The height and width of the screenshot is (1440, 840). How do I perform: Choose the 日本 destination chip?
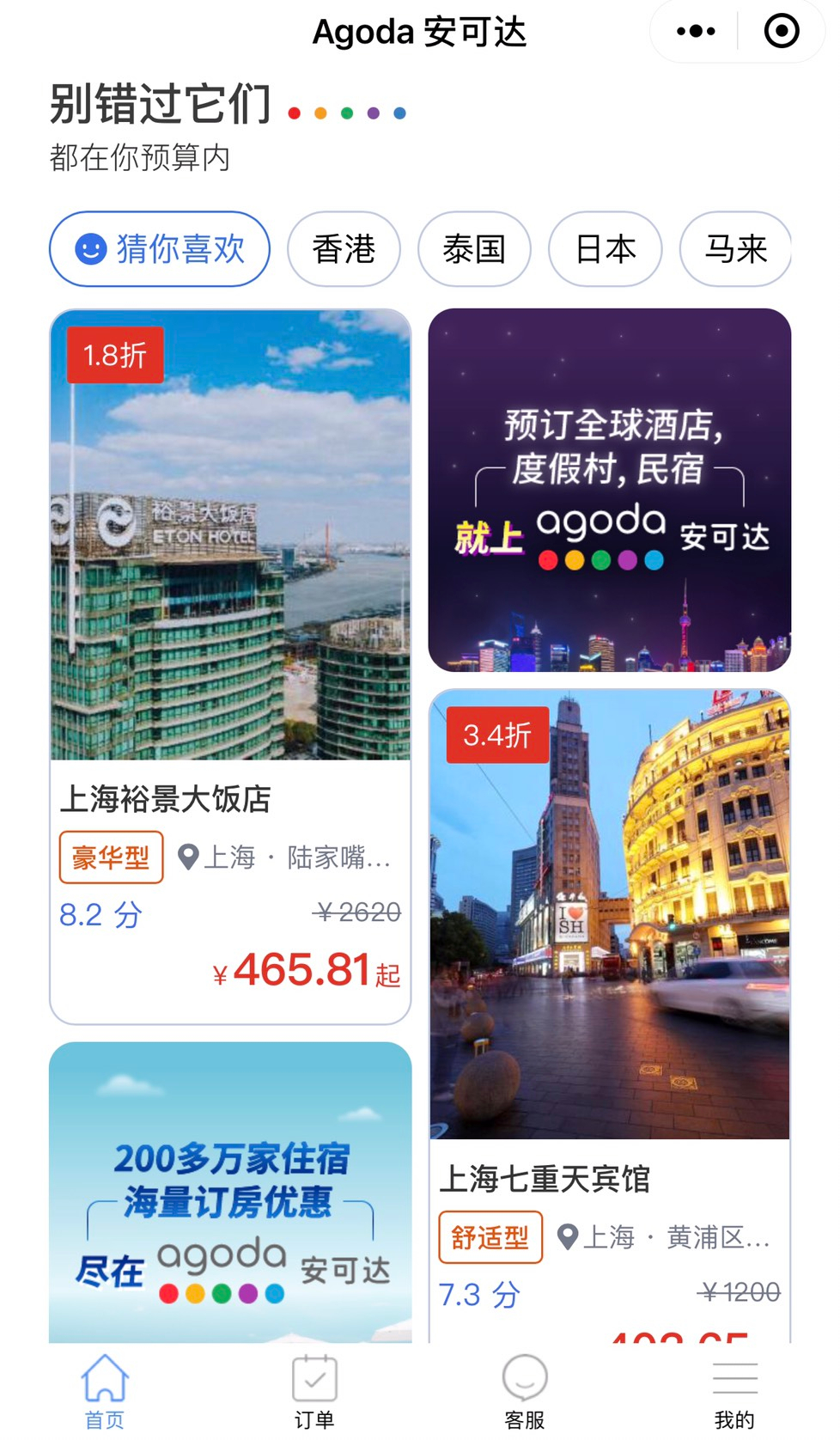606,249
